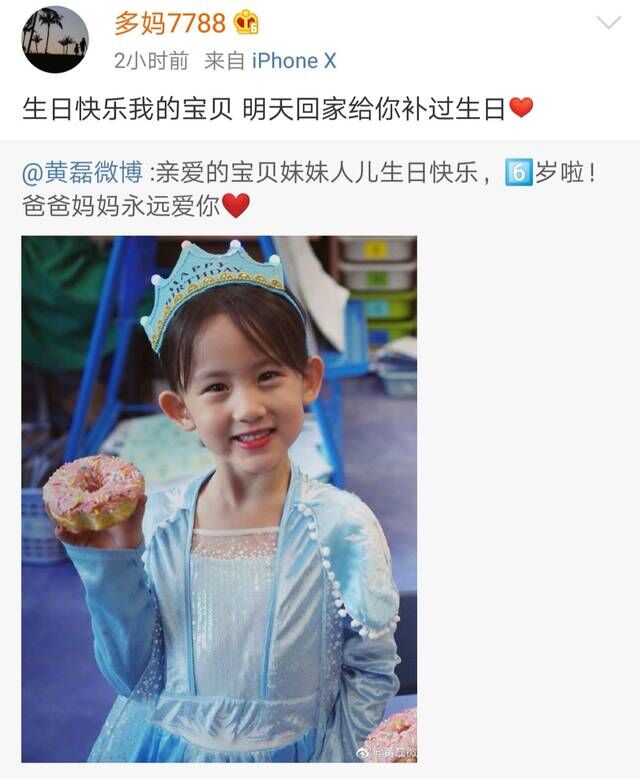Open the @黄磊微博 mention link

pyautogui.click(x=83, y=173)
